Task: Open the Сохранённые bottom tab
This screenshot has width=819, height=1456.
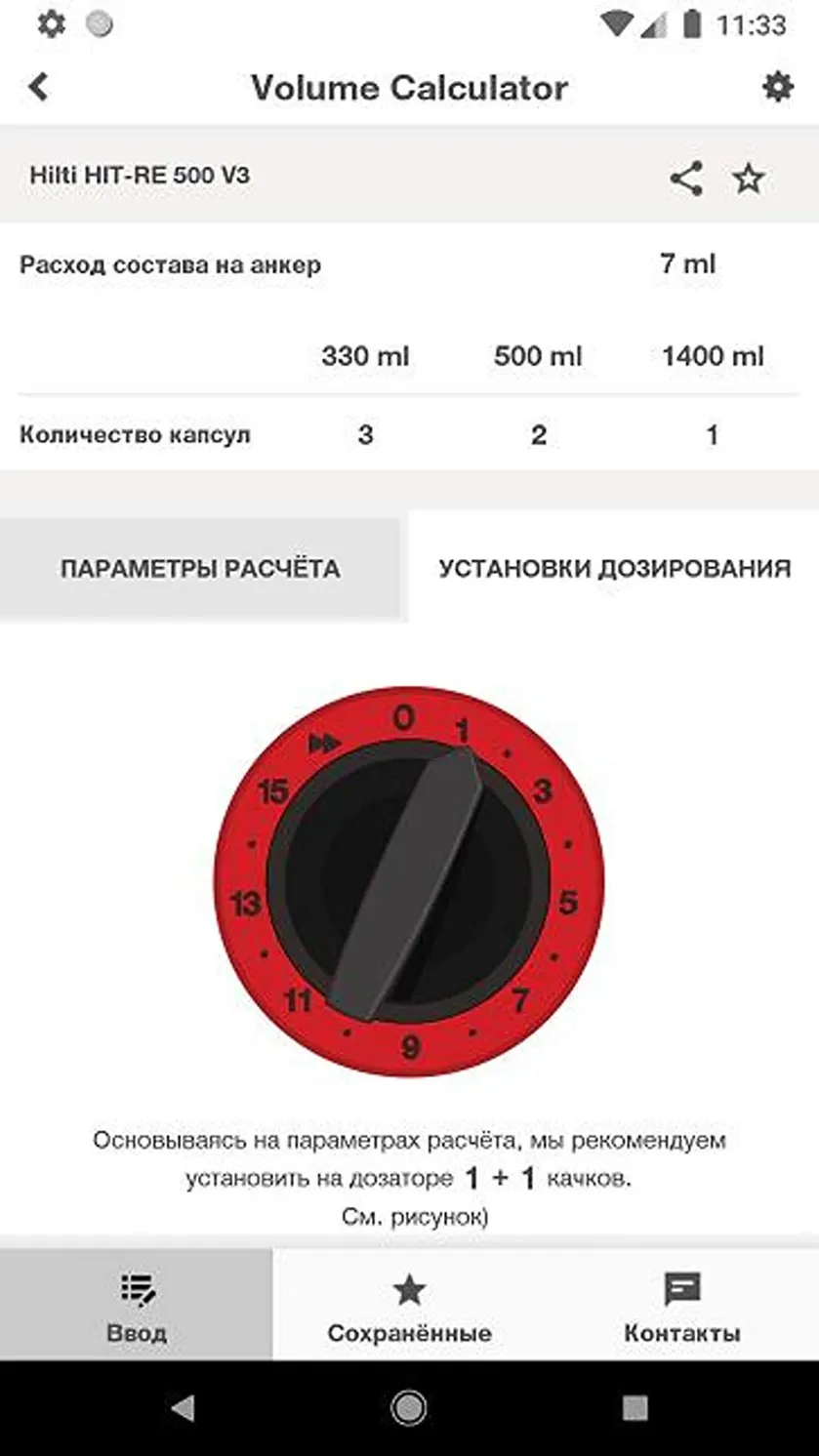Action: pyautogui.click(x=409, y=1305)
